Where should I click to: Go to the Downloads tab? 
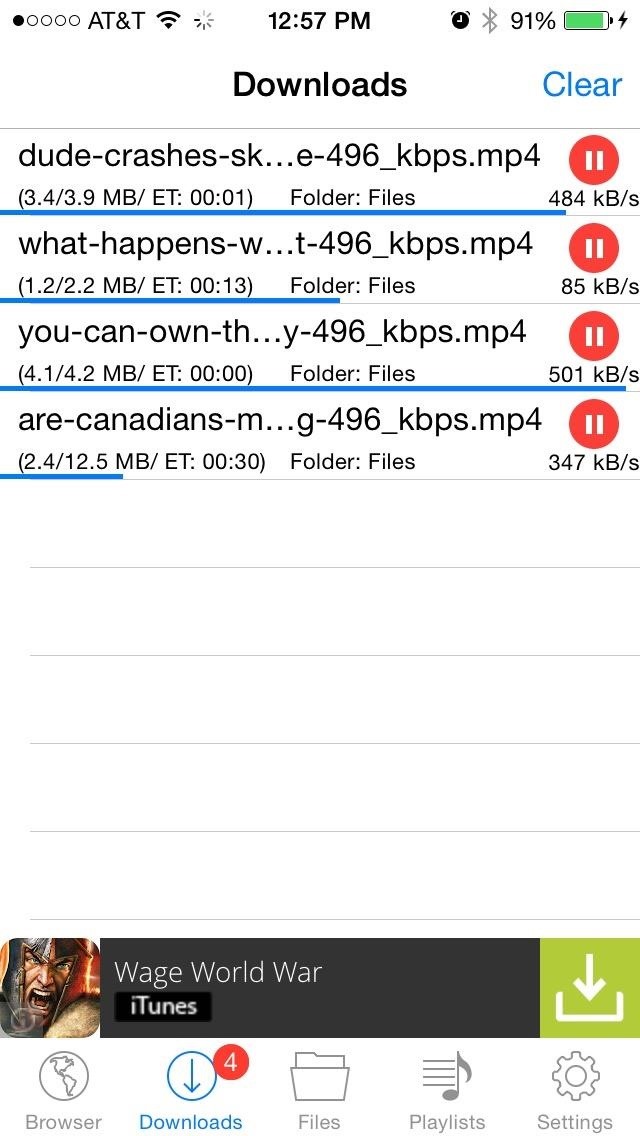(x=190, y=1091)
